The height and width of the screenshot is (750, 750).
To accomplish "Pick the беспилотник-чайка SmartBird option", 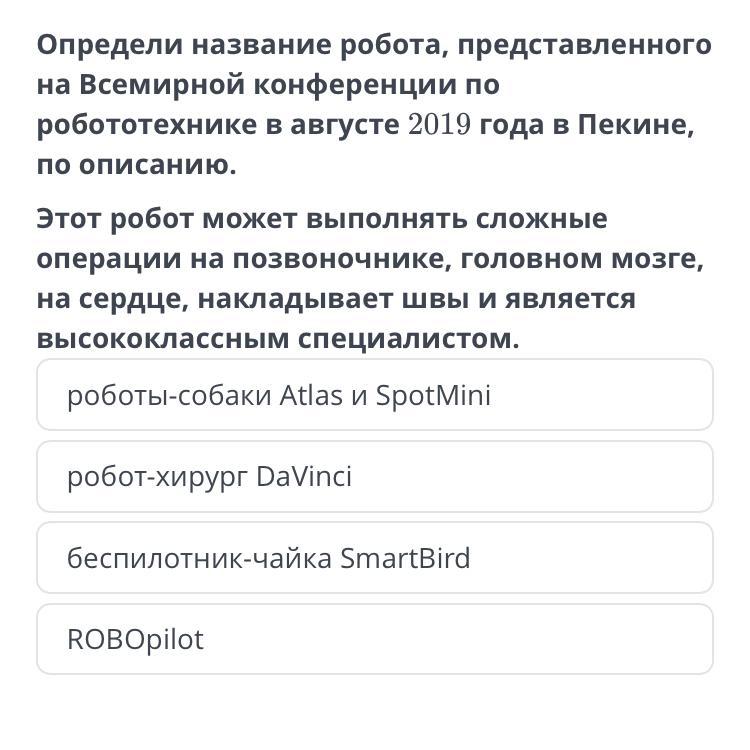I will [375, 558].
